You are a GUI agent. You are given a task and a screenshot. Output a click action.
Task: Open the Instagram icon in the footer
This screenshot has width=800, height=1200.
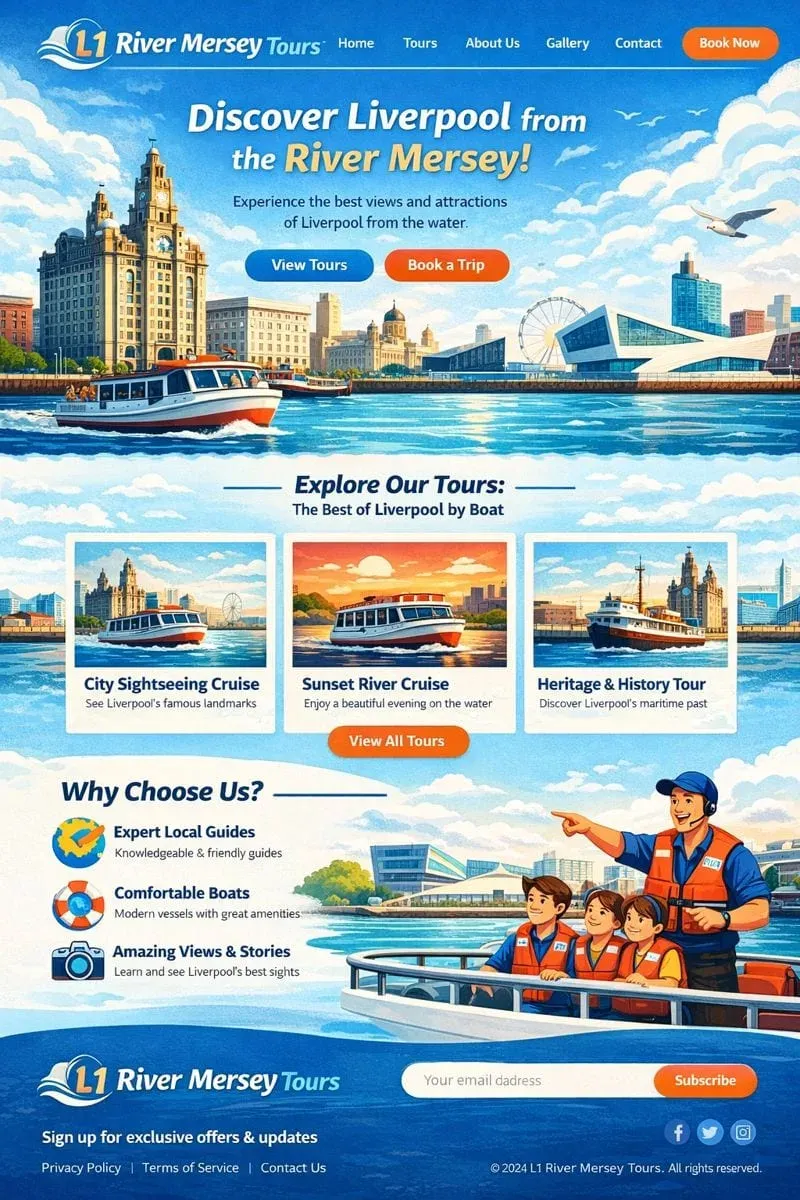[x=742, y=1133]
